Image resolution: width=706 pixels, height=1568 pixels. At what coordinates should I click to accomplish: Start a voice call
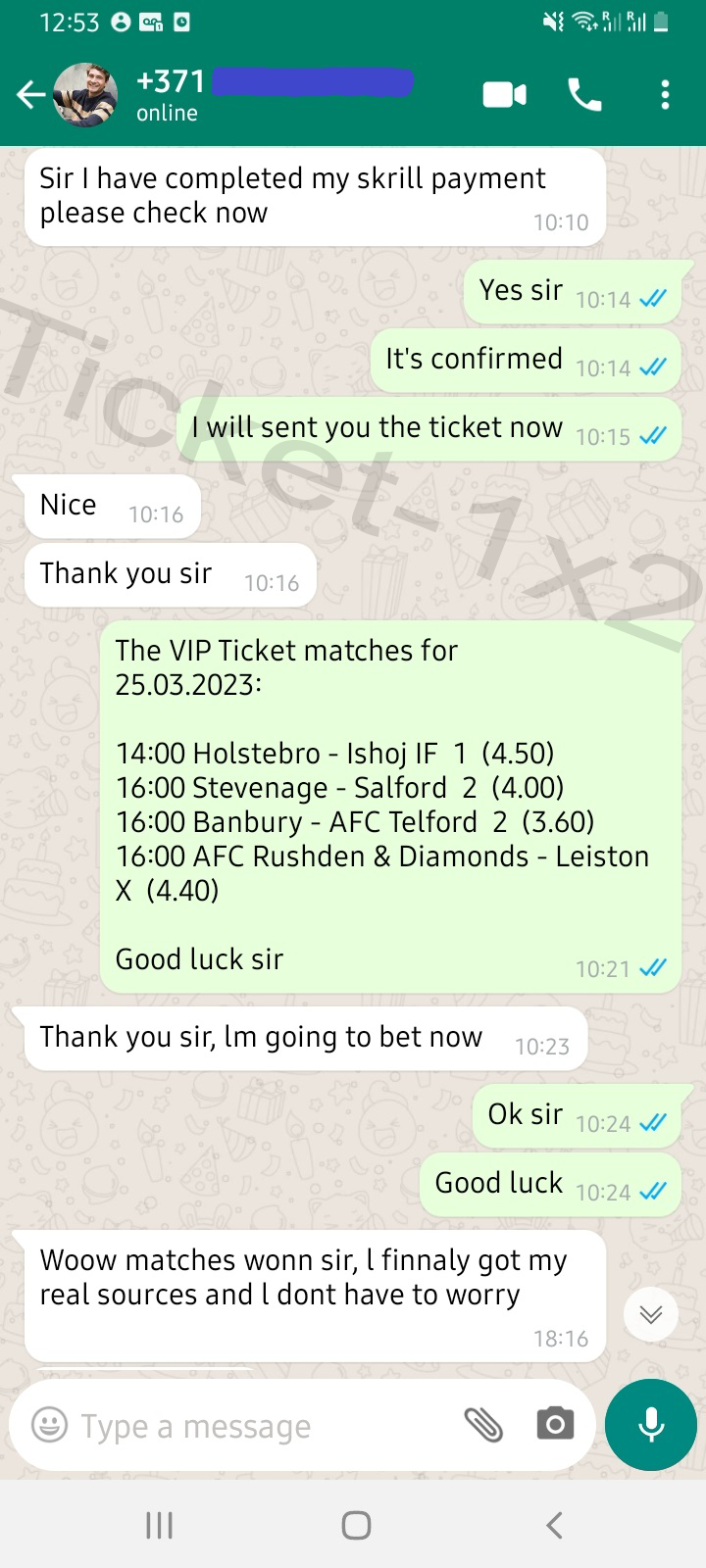pyautogui.click(x=585, y=95)
